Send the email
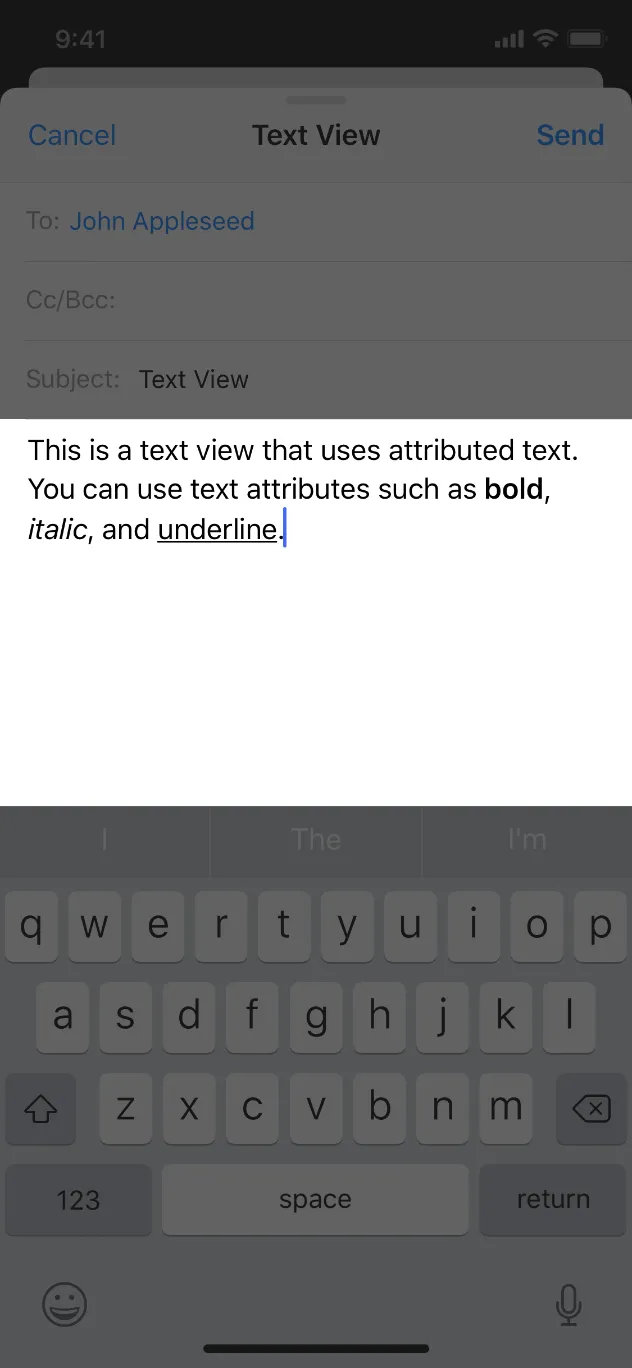Viewport: 632px width, 1368px height. [570, 135]
